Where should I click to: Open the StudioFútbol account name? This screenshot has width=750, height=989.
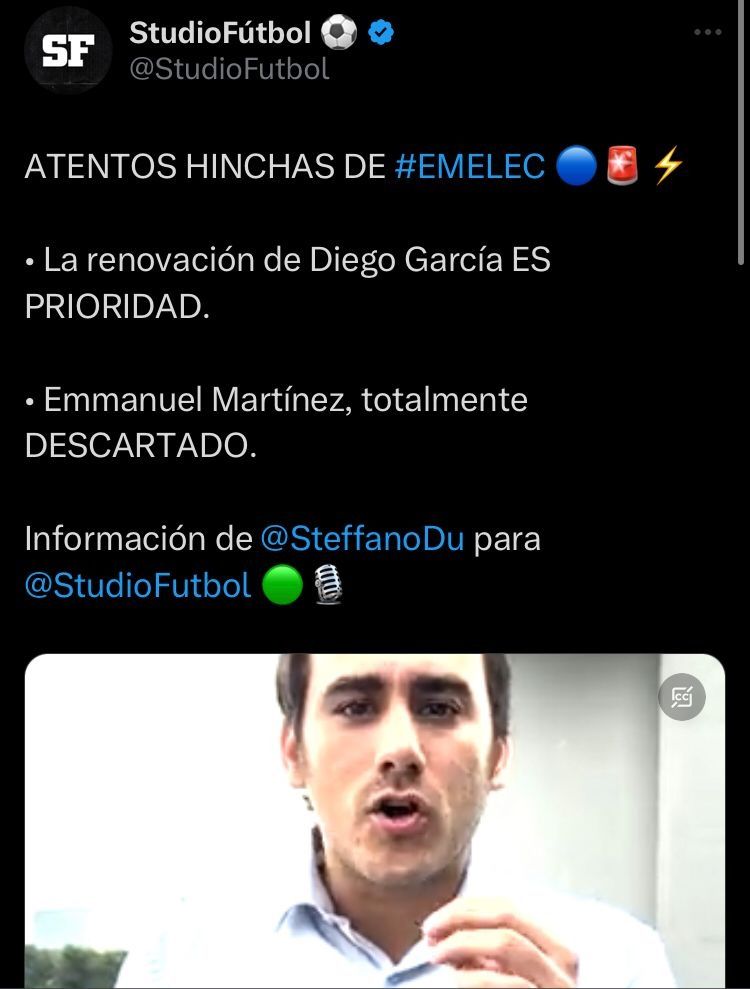tap(220, 33)
